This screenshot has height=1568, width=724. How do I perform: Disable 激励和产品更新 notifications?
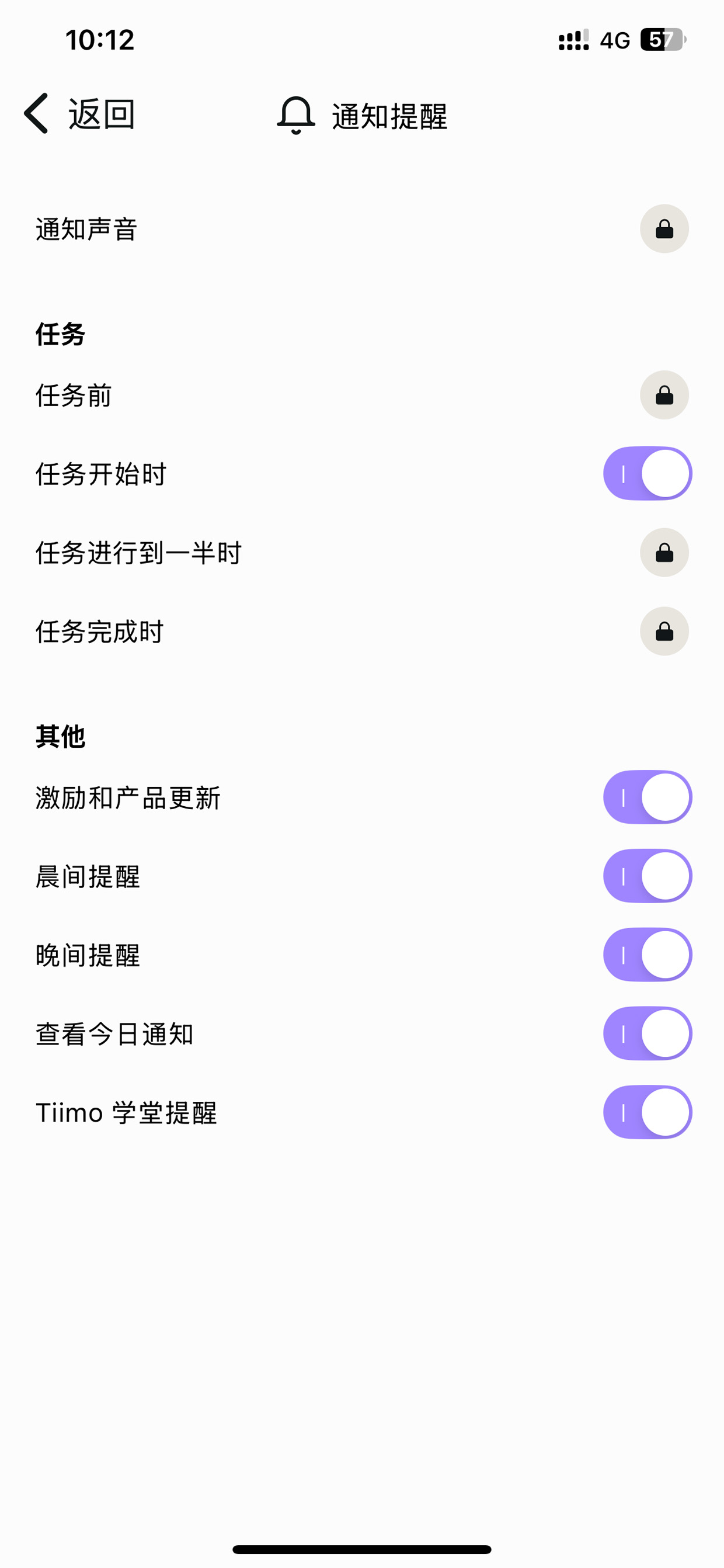pos(648,797)
